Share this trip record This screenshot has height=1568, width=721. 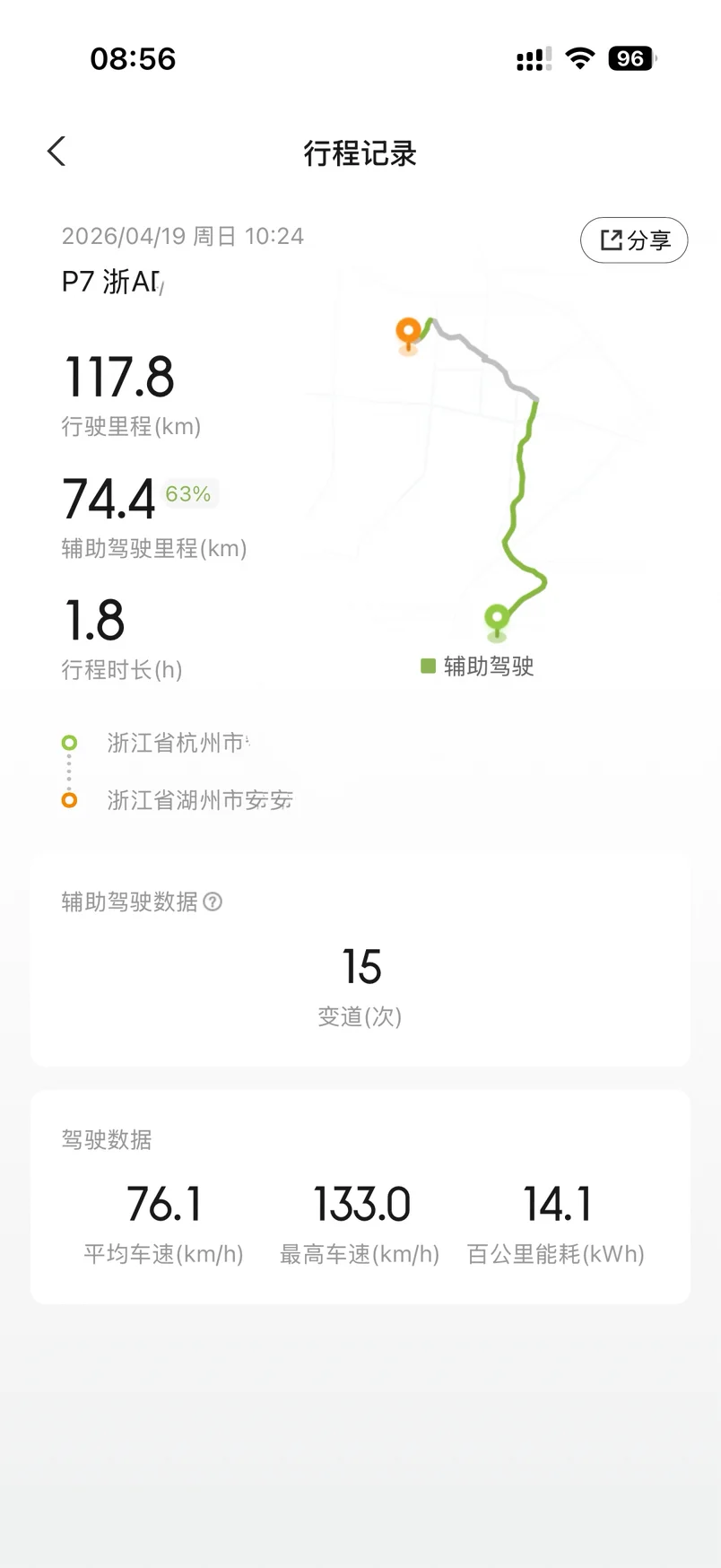(634, 240)
